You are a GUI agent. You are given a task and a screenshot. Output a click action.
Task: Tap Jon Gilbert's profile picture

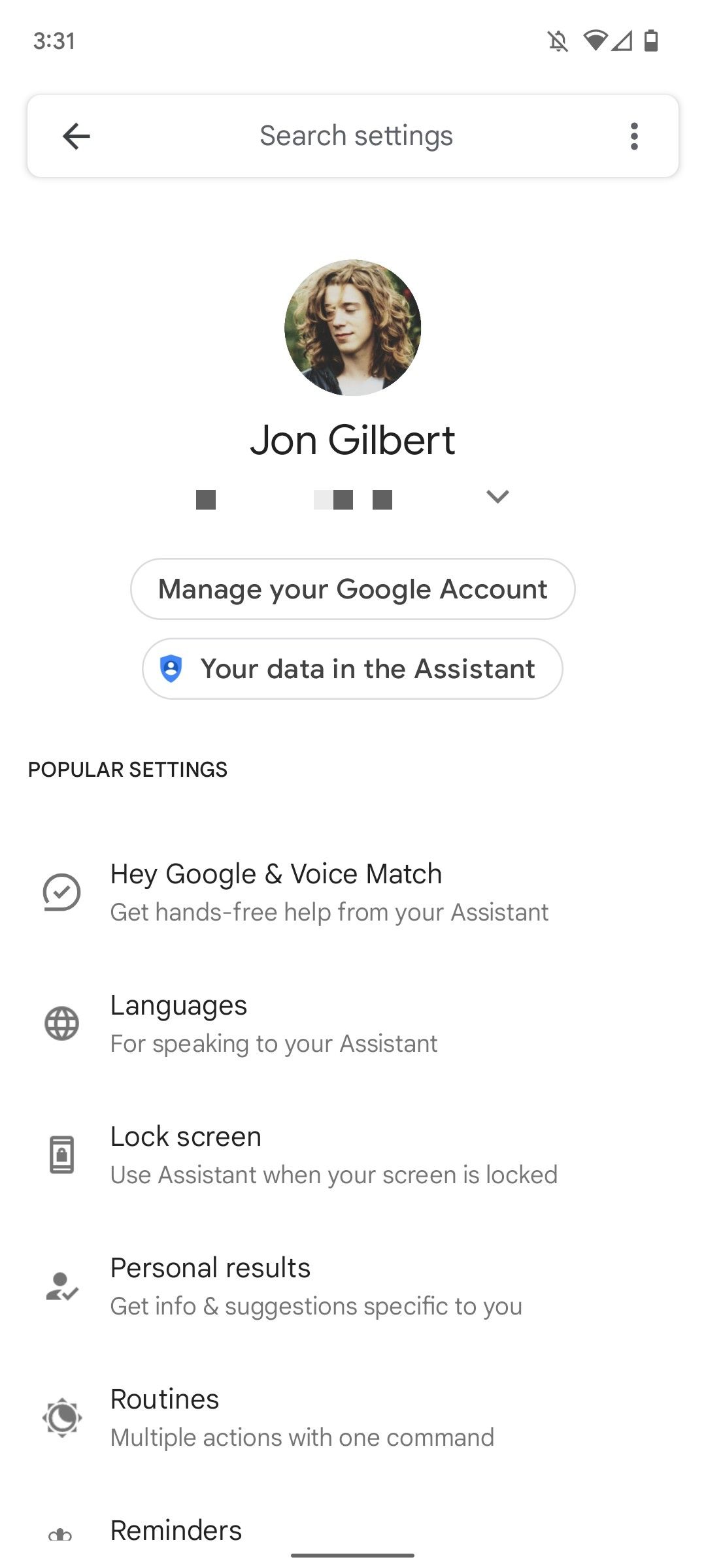point(353,328)
